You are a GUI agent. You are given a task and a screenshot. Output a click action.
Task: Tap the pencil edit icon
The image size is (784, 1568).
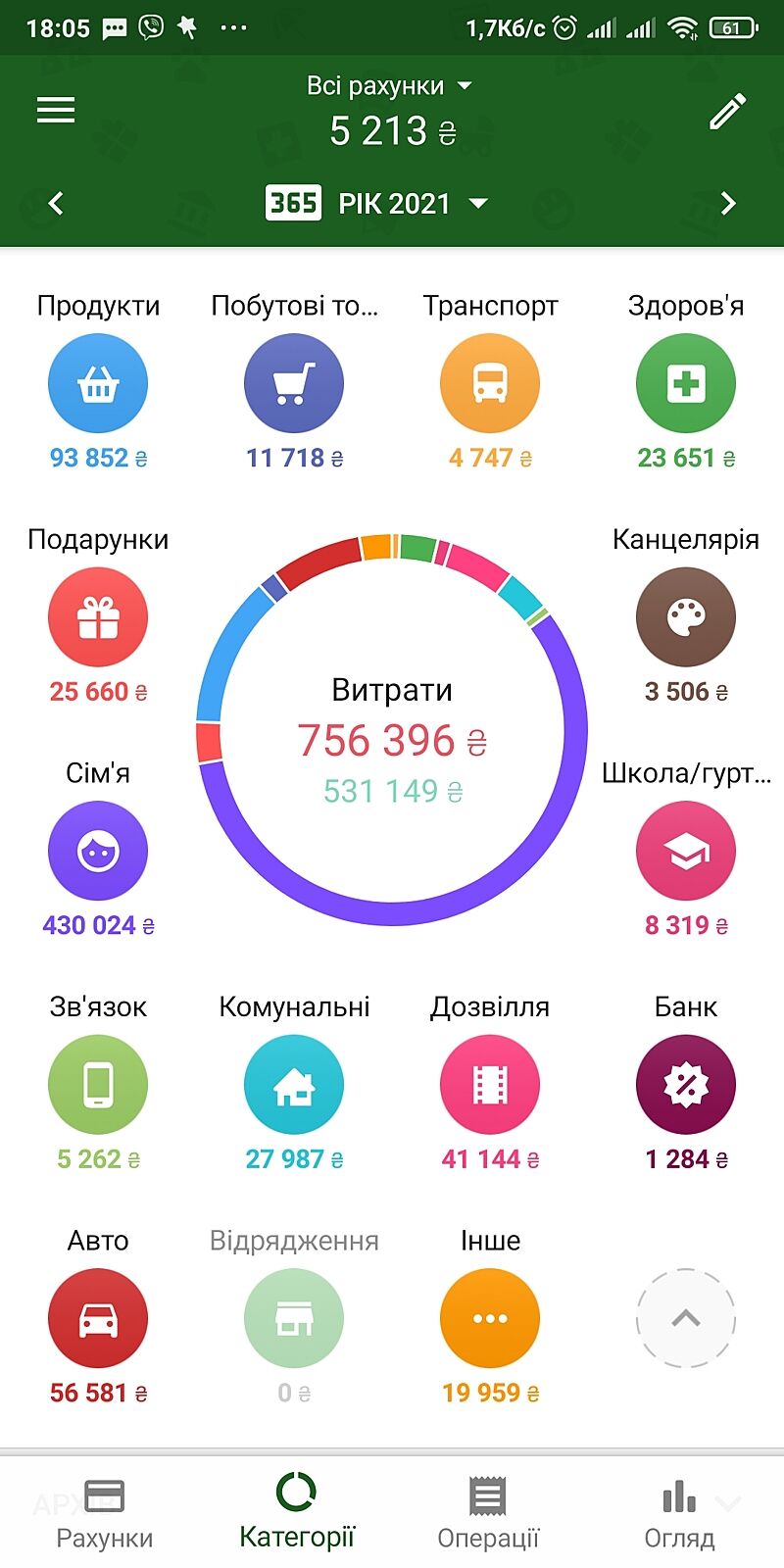point(727,111)
